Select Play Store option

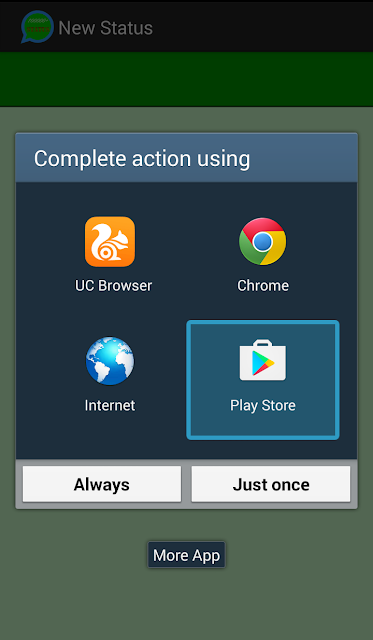point(263,380)
